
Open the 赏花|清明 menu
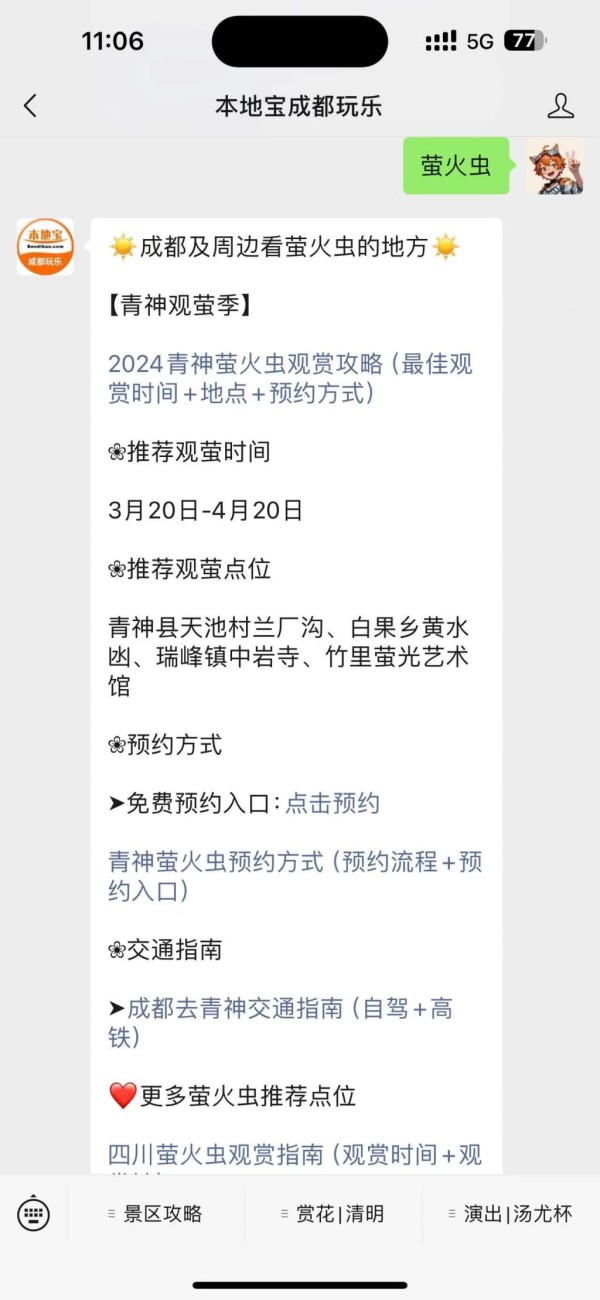[333, 1214]
